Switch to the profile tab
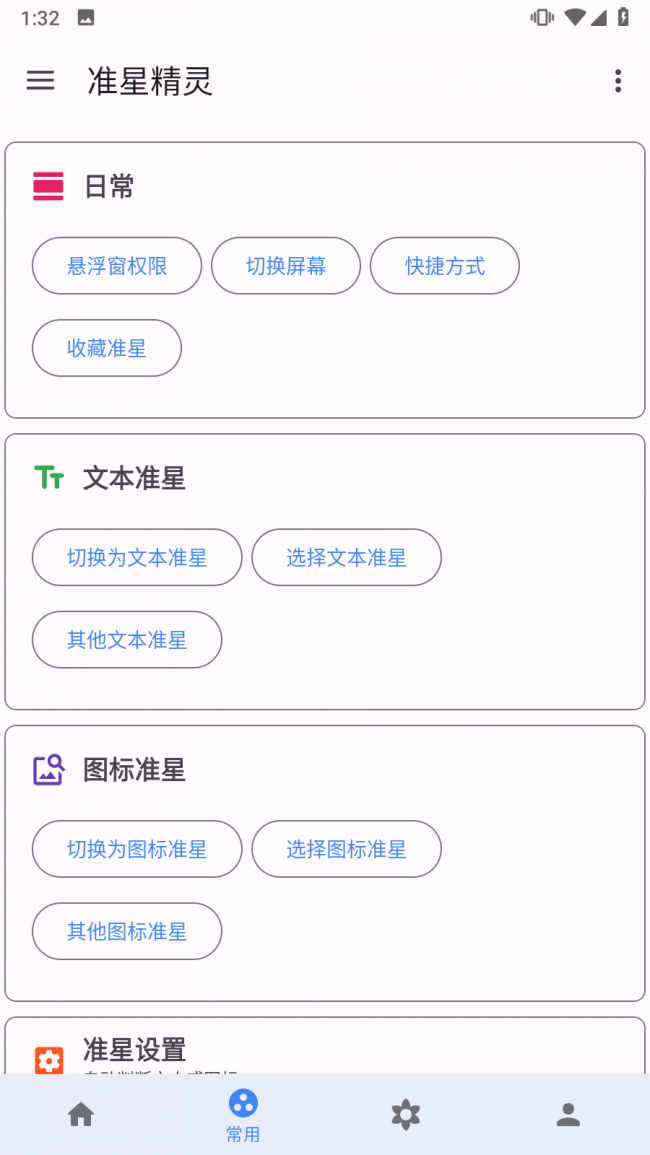 pyautogui.click(x=568, y=1114)
